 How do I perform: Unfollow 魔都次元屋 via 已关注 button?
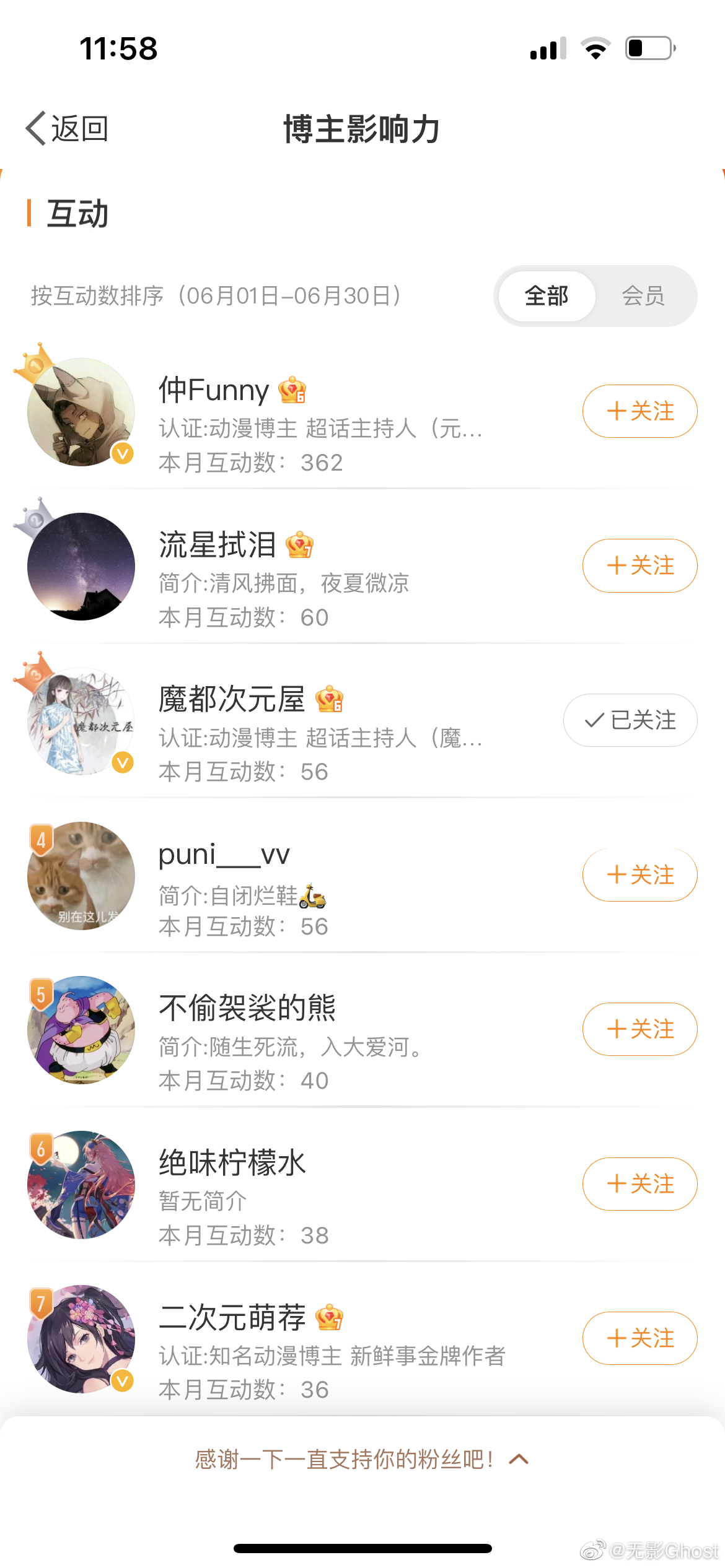click(630, 720)
